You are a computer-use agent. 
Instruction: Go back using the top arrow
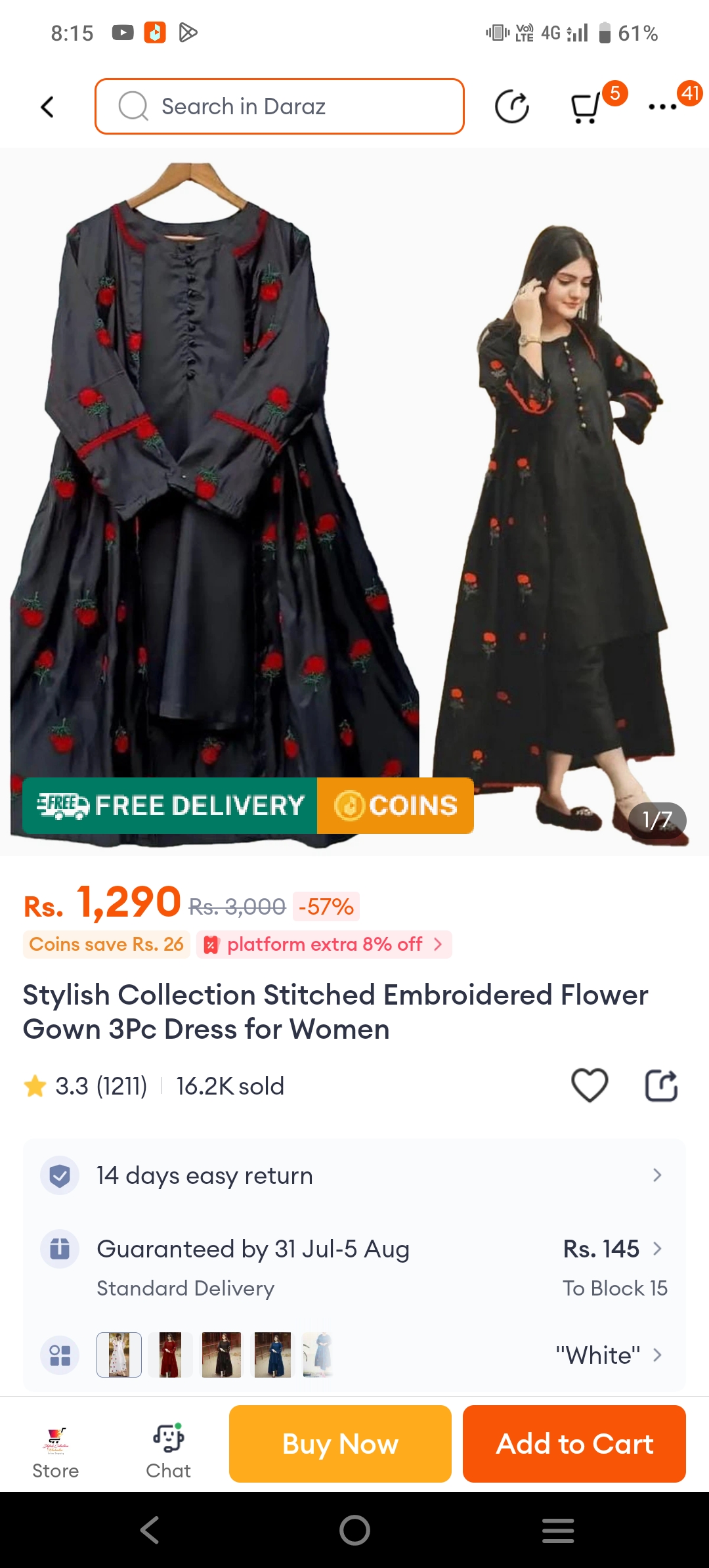pos(47,106)
